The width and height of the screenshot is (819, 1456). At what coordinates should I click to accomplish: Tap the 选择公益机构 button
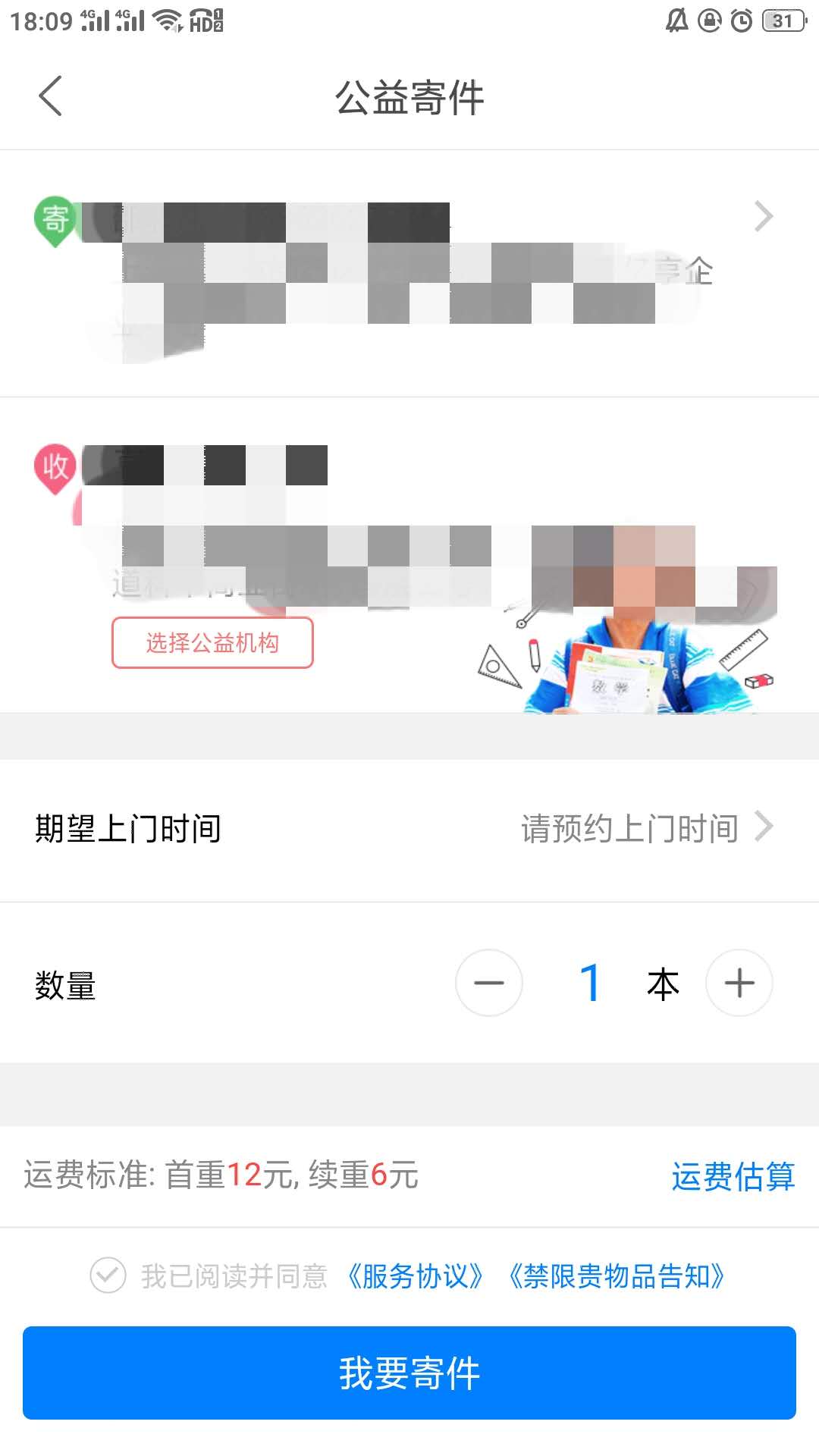click(212, 643)
